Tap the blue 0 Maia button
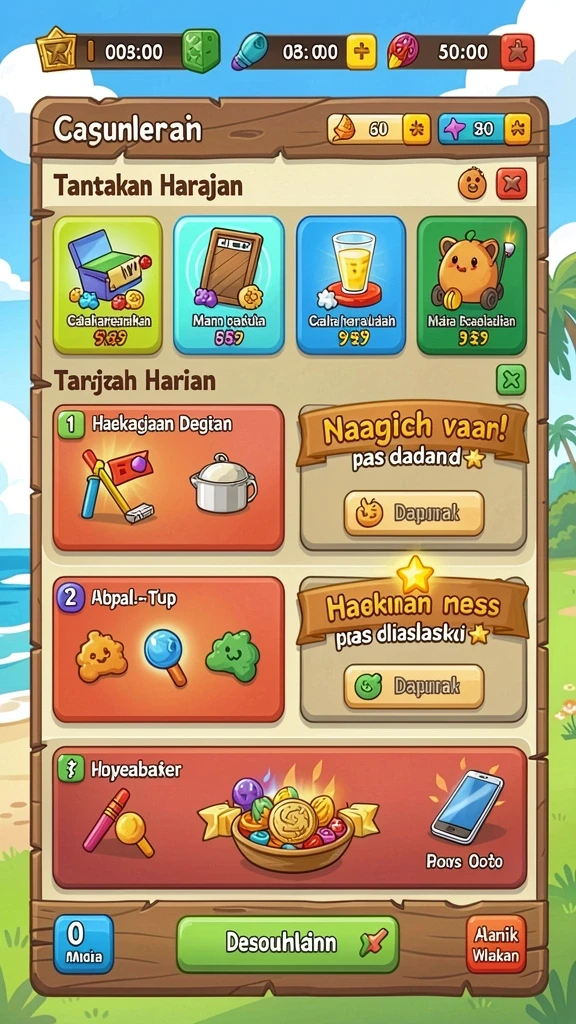The height and width of the screenshot is (1024, 576). click(x=84, y=944)
